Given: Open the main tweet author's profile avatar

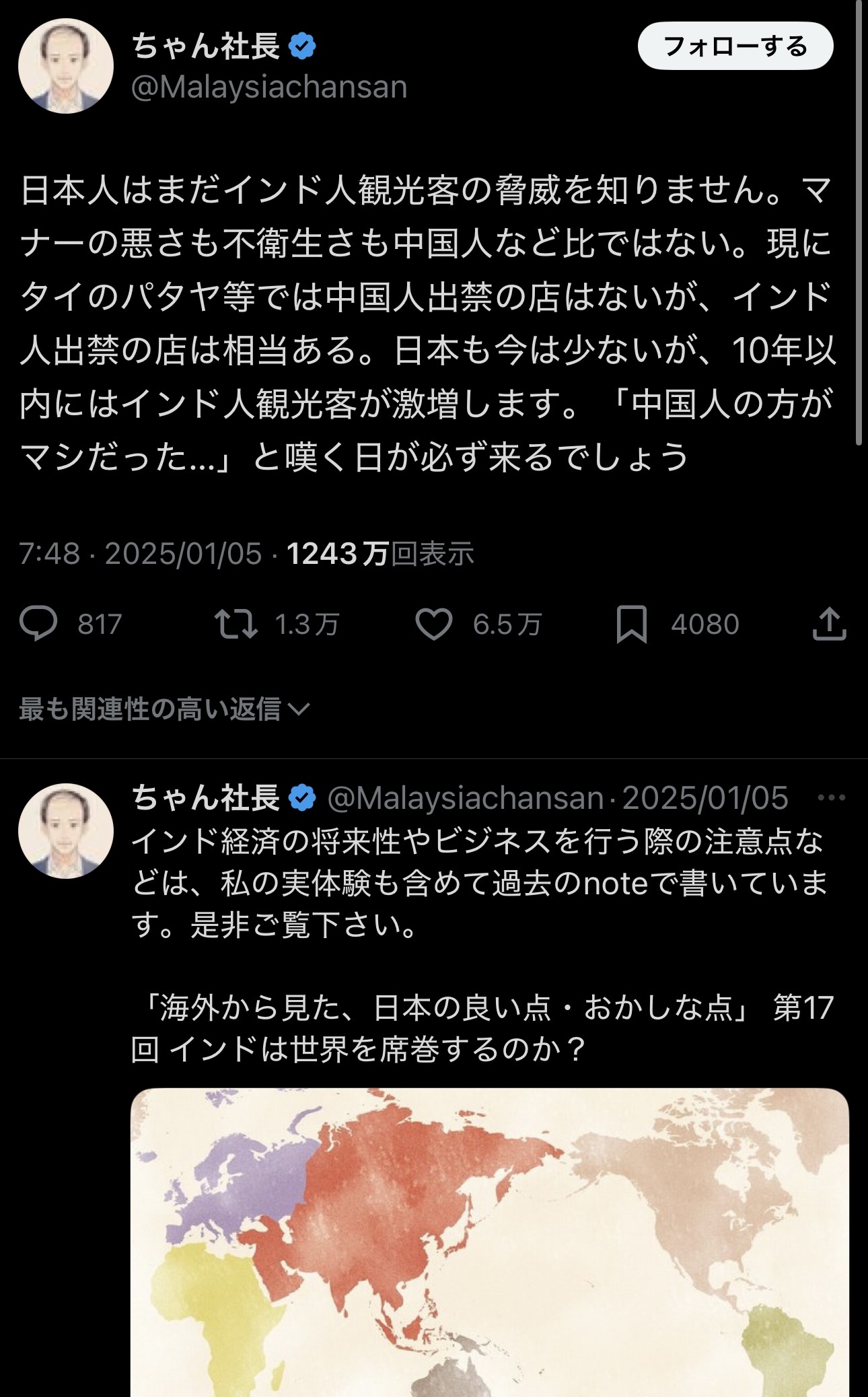Looking at the screenshot, I should 65,66.
